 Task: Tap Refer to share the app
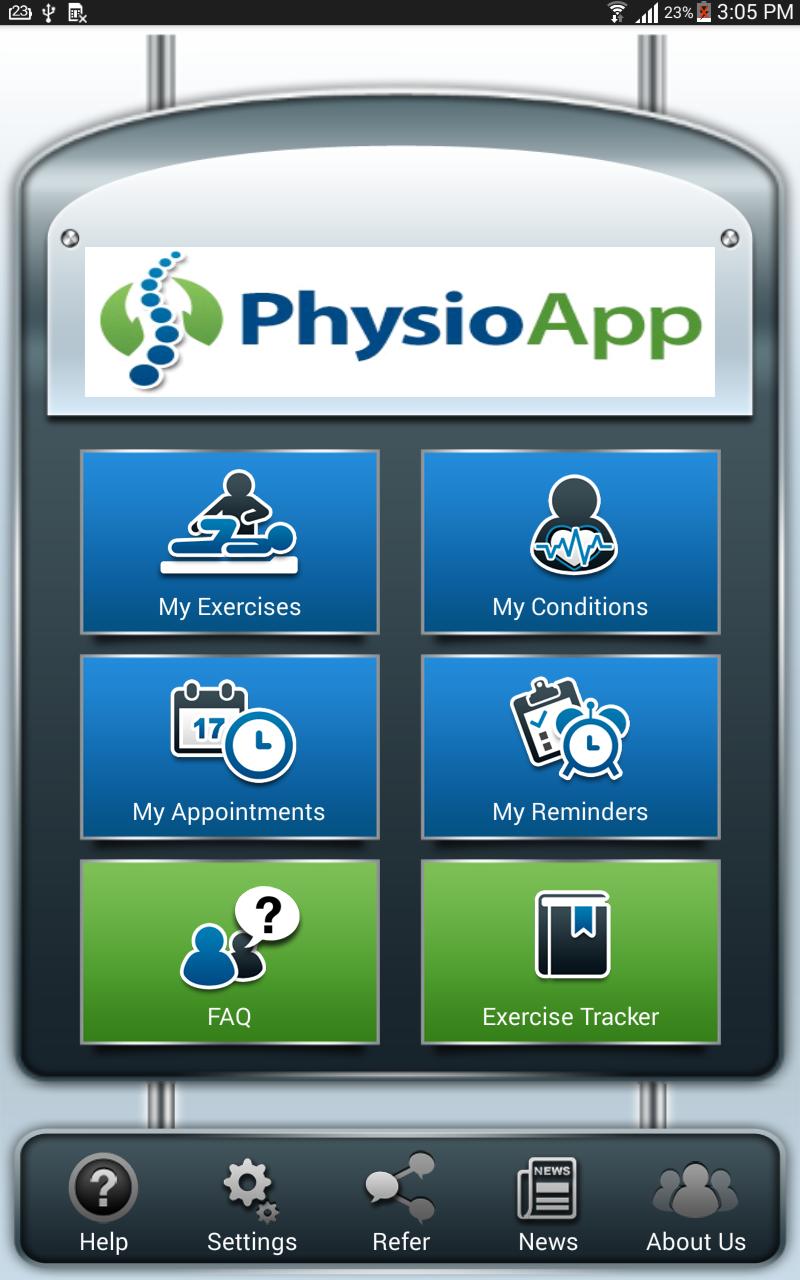[x=400, y=1203]
